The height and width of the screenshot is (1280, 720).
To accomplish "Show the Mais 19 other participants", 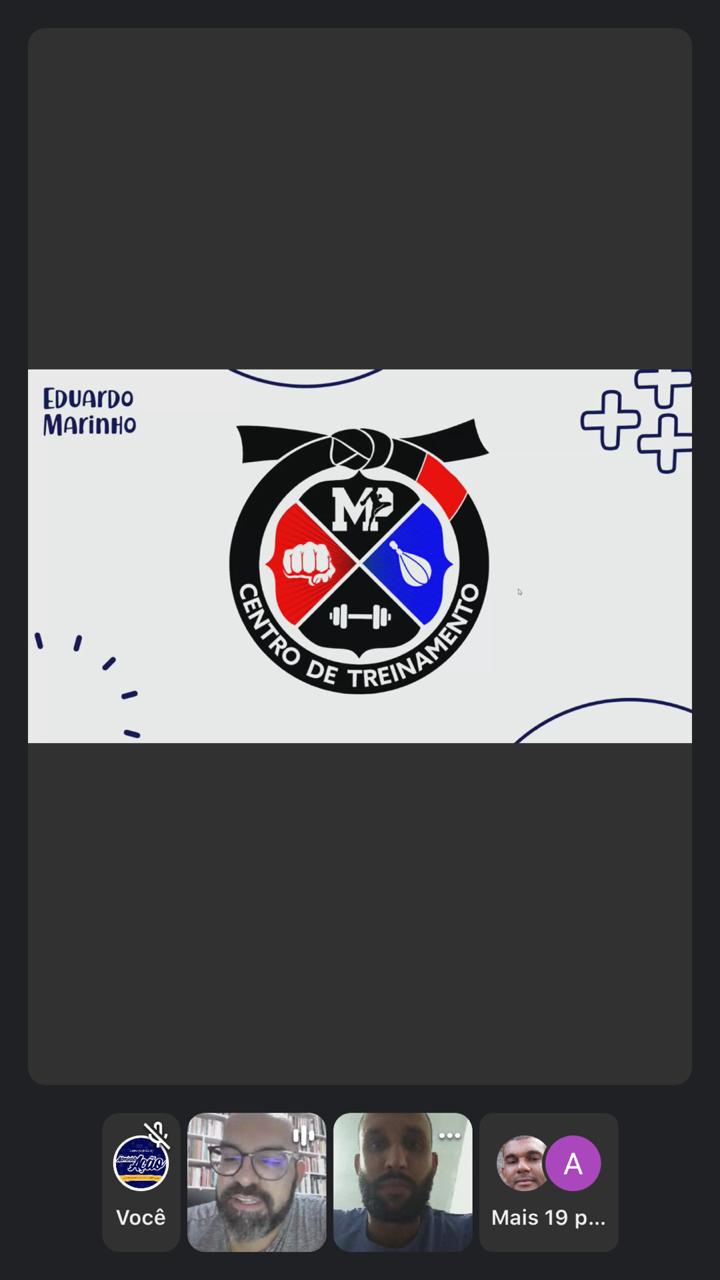I will click(548, 1182).
